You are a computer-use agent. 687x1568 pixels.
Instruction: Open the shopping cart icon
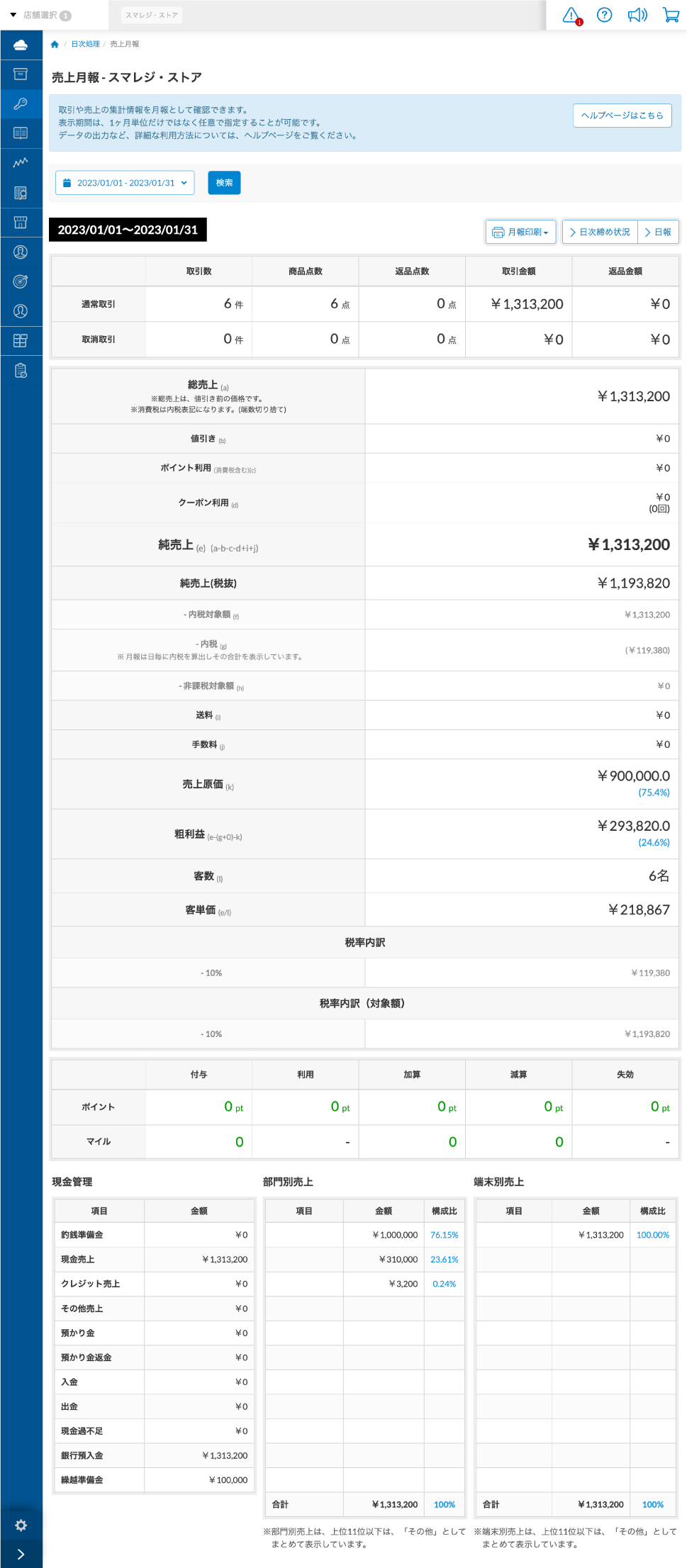pyautogui.click(x=671, y=15)
